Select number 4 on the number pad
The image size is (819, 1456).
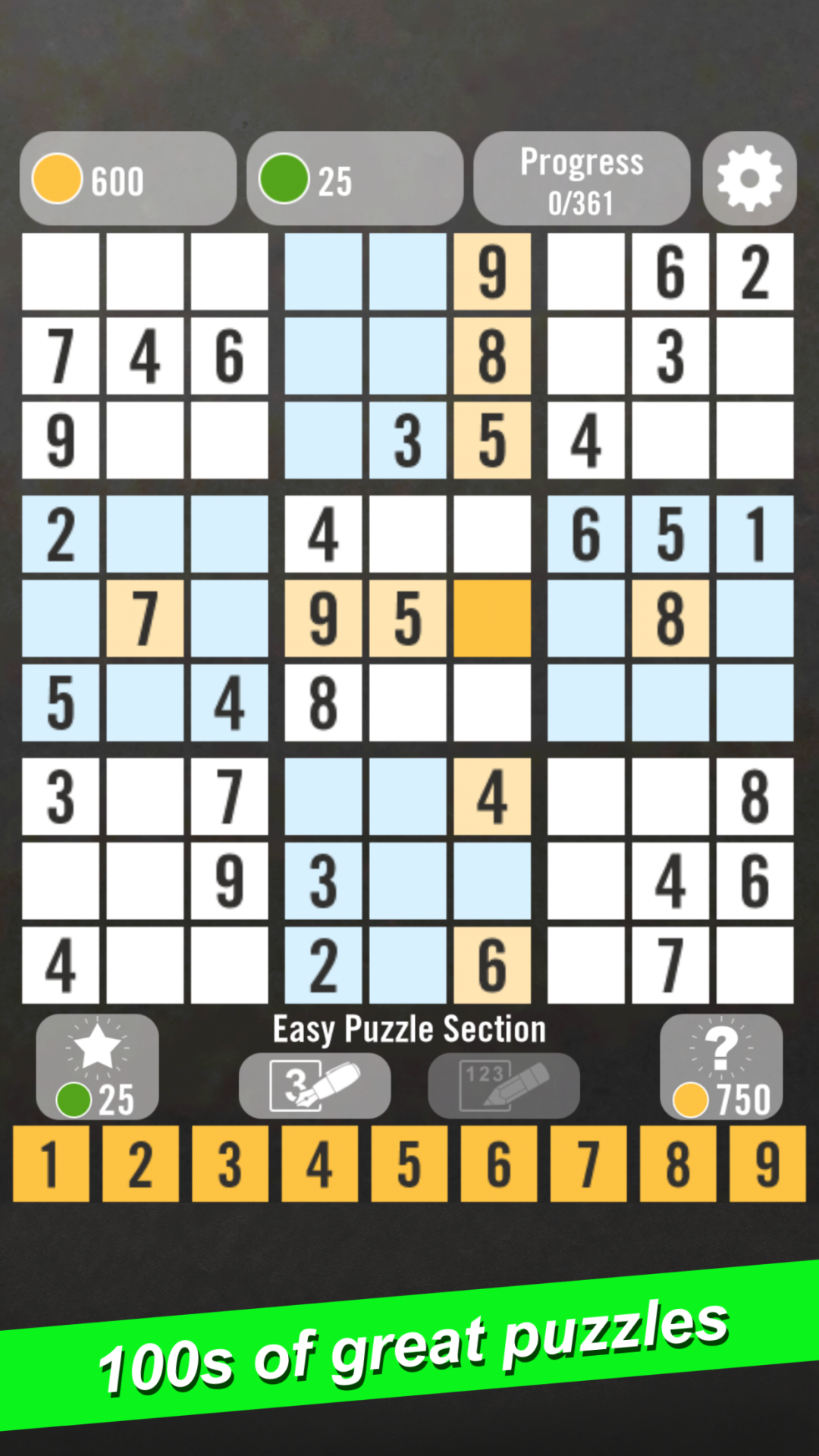tap(319, 1163)
